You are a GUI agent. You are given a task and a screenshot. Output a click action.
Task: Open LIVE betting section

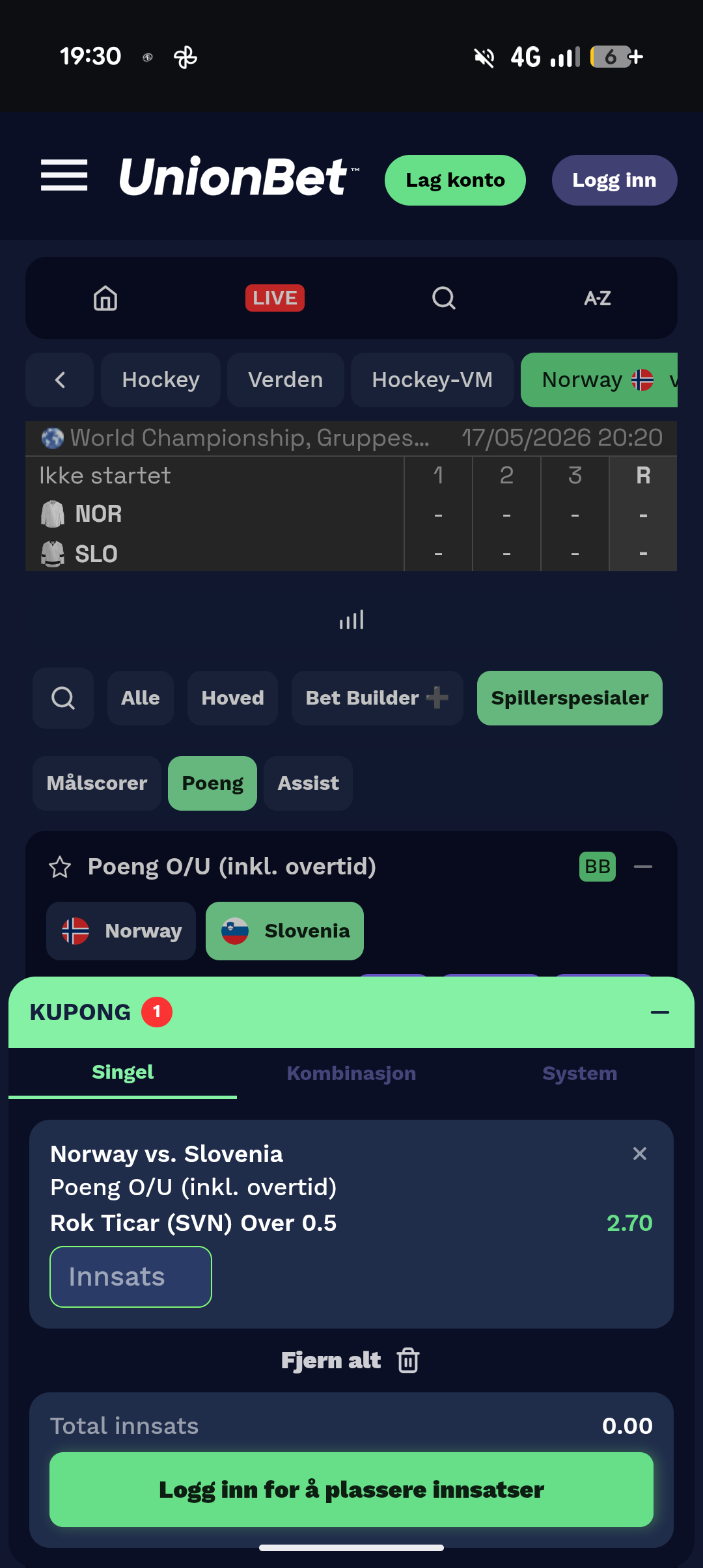pos(275,298)
